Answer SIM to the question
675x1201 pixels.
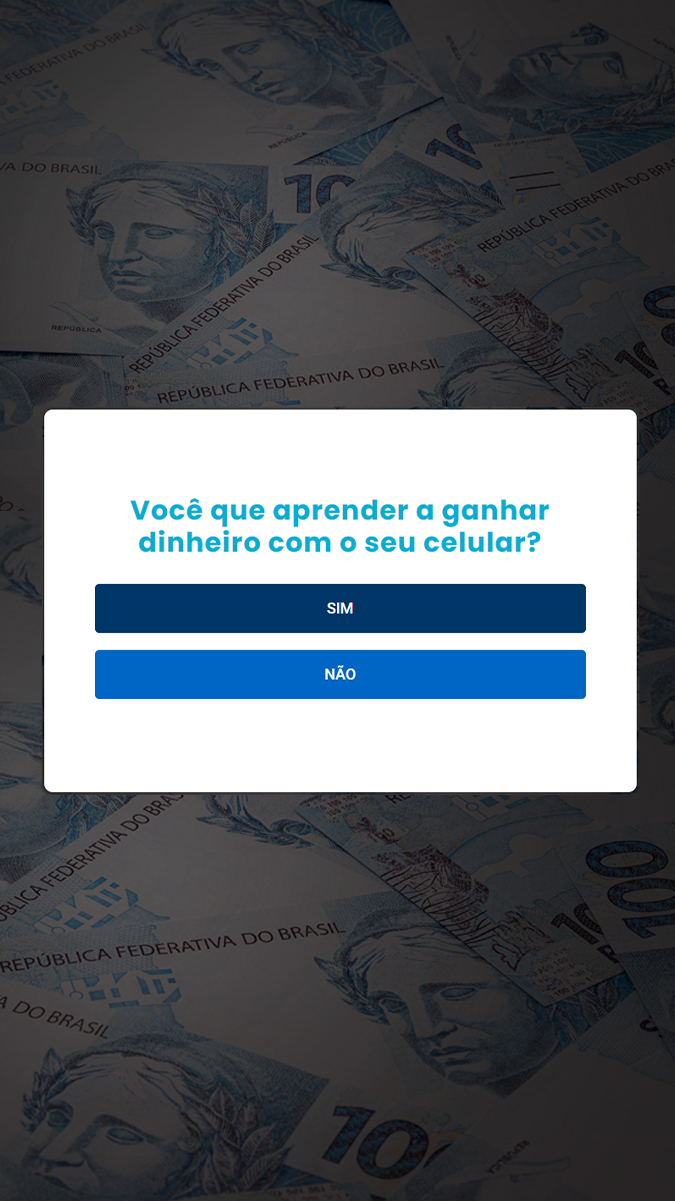point(340,608)
